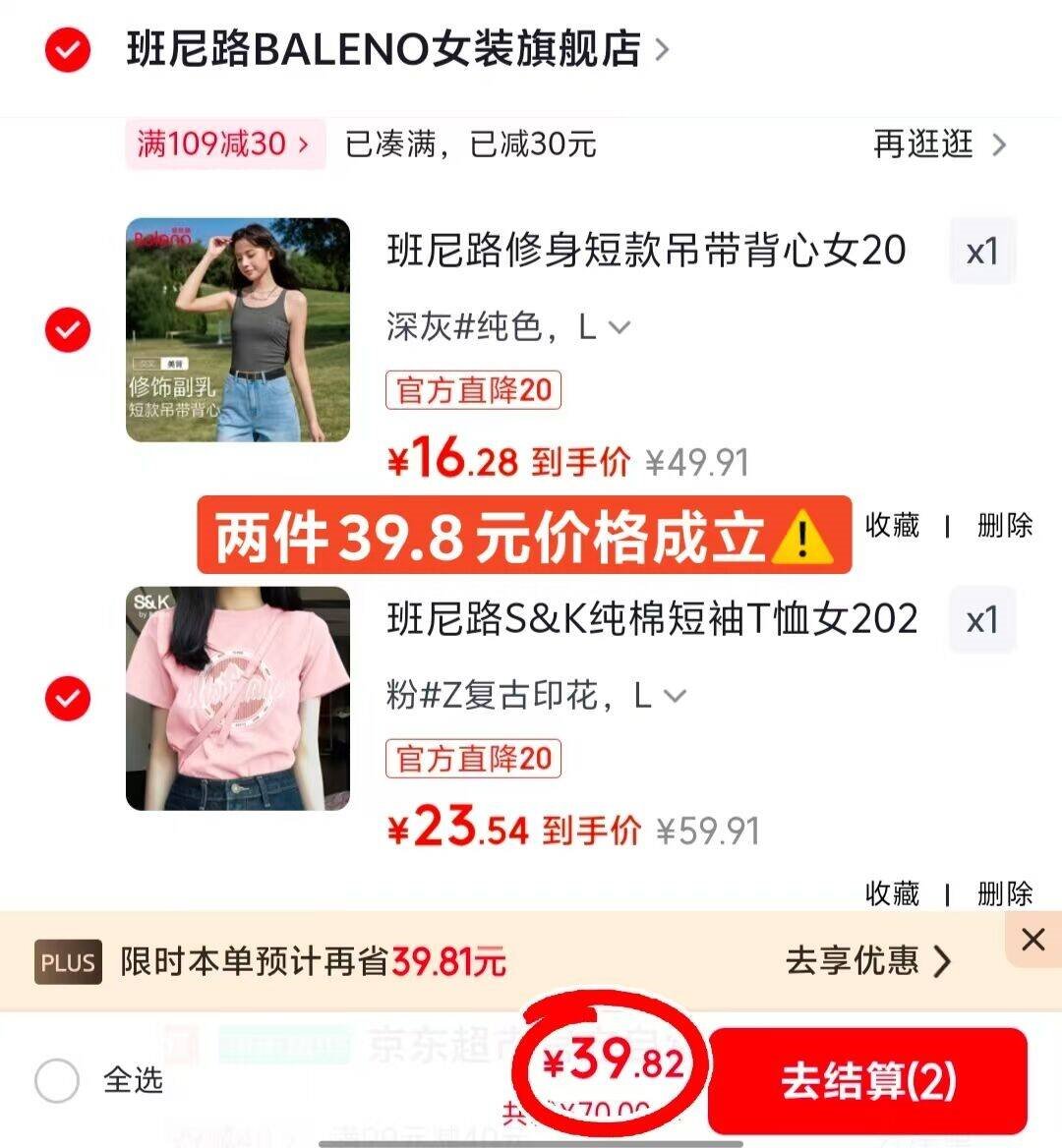Dismiss the PLUS savings banner
Image resolution: width=1062 pixels, height=1148 pixels.
coord(1032,940)
